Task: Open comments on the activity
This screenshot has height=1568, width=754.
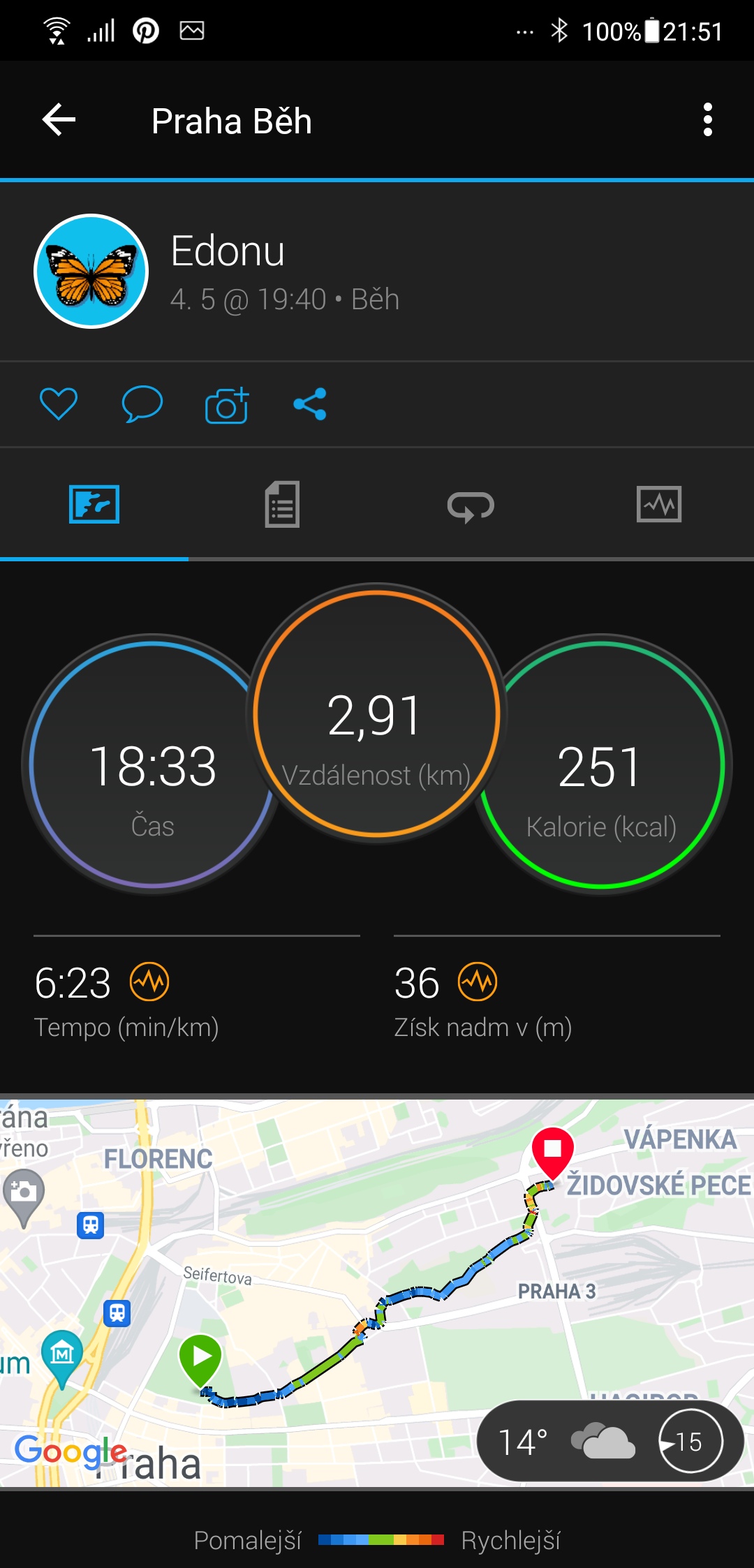Action: click(142, 404)
